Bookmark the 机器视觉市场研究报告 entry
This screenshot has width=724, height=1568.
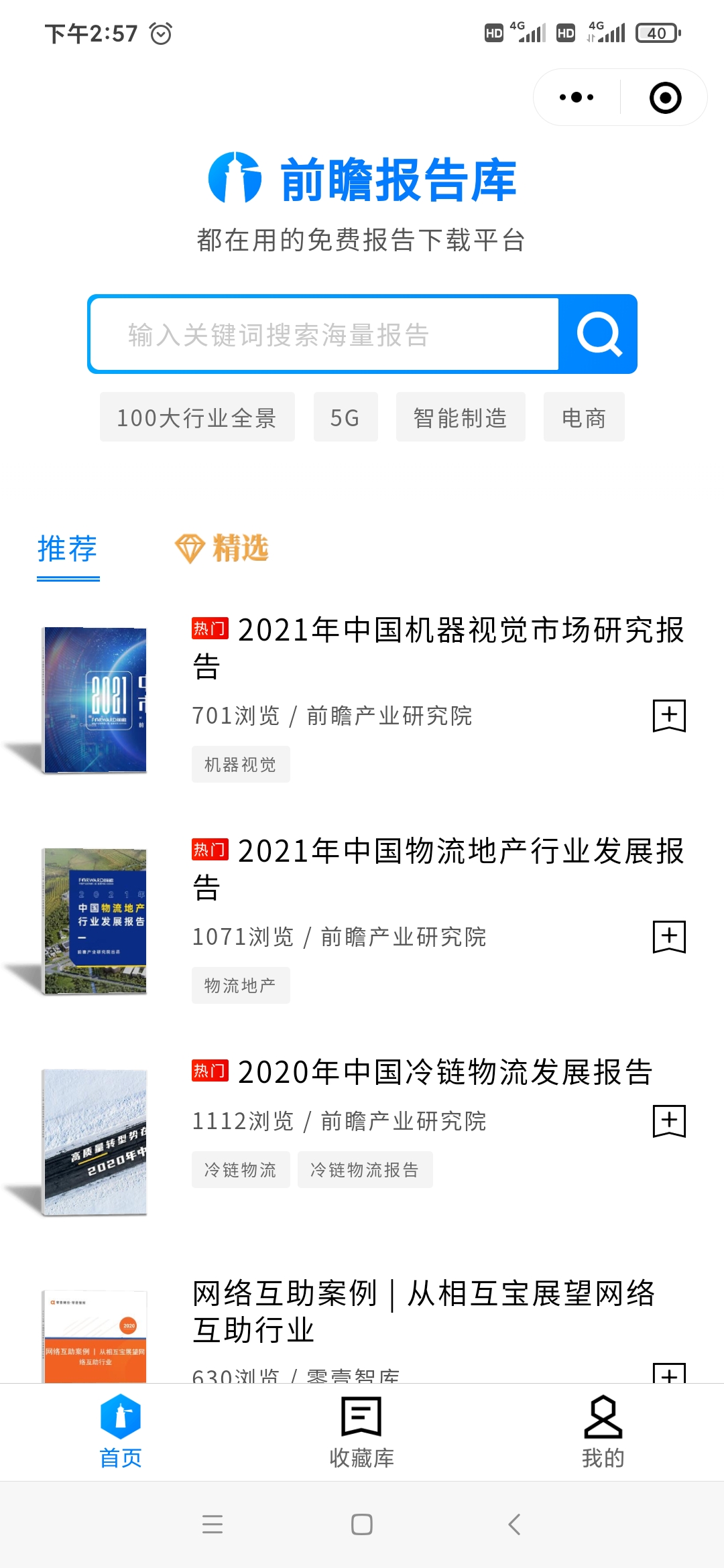(669, 716)
